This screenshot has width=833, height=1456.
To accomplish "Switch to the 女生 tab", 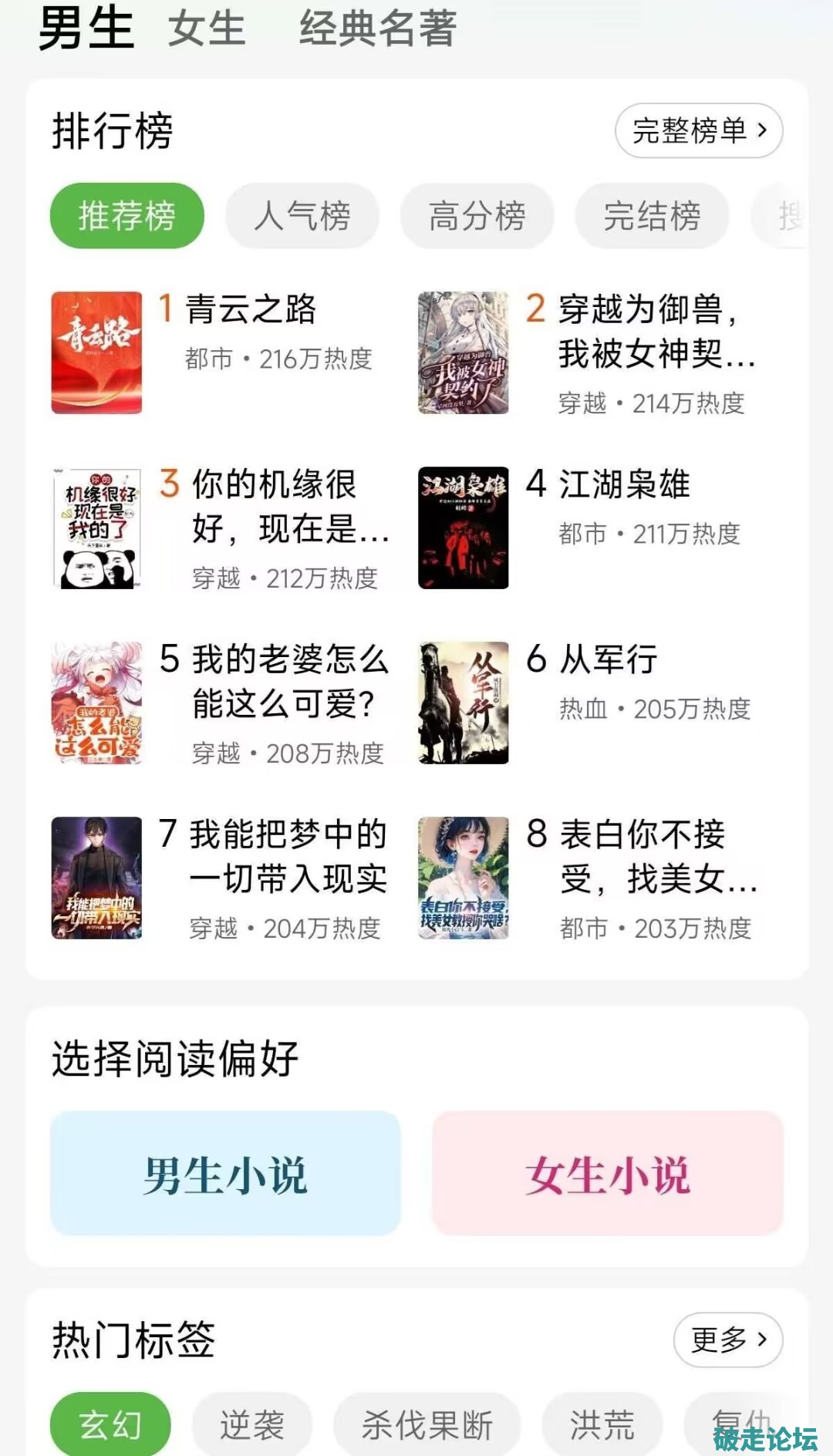I will coord(206,29).
